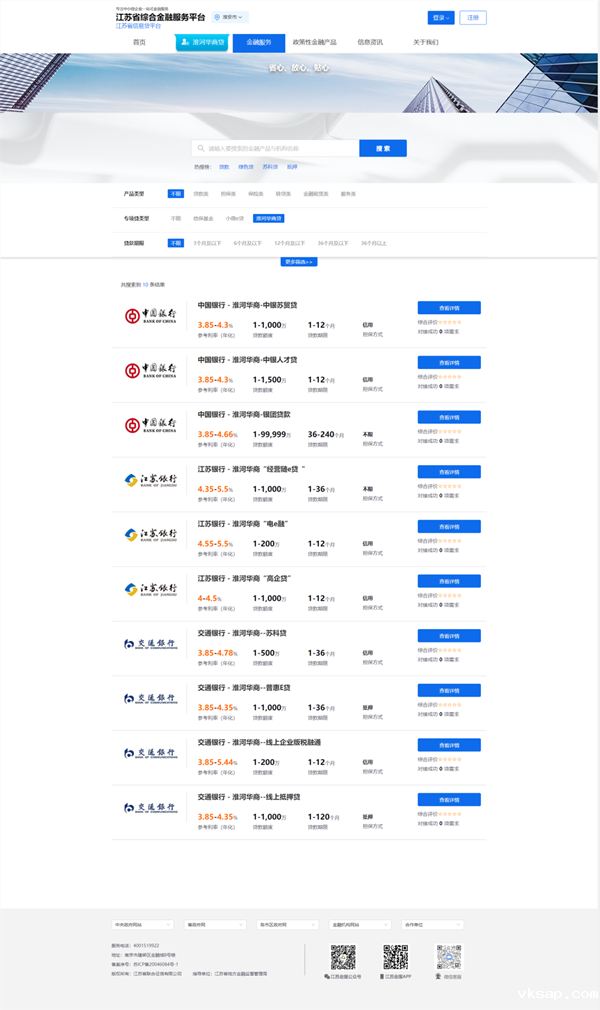
Task: Choose 小微e贷 special loan type
Action: pyautogui.click(x=235, y=218)
